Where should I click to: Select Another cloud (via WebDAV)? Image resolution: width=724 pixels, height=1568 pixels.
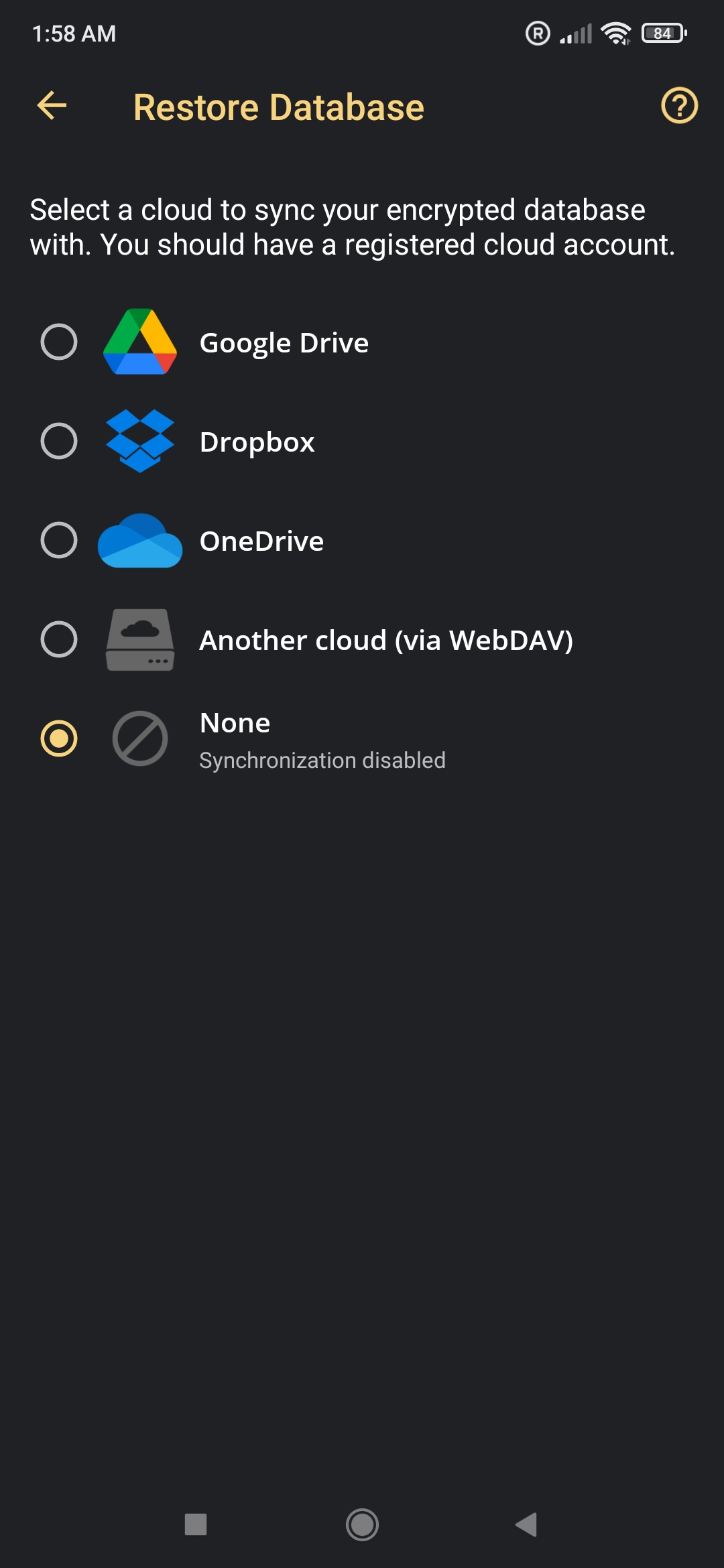click(x=362, y=639)
